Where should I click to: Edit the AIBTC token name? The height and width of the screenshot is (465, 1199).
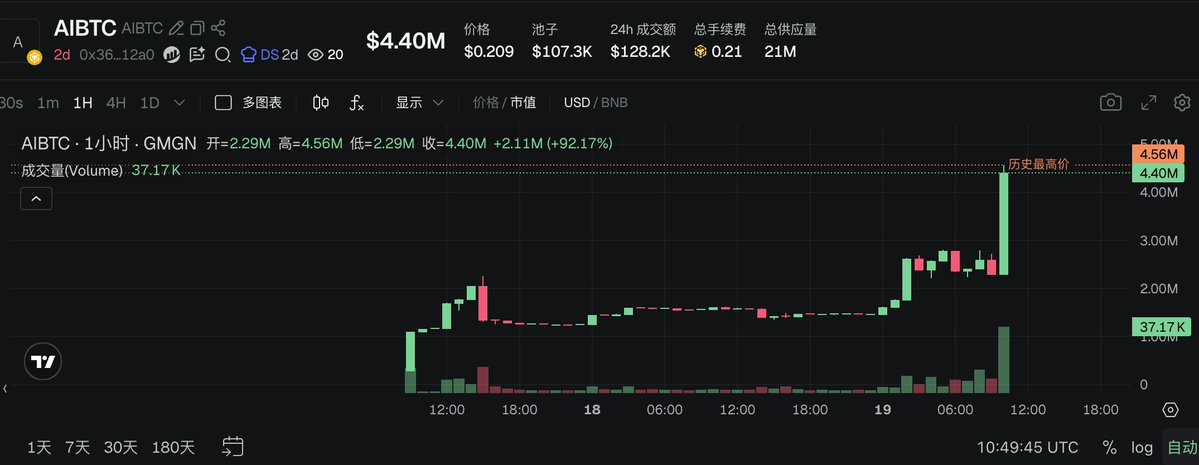pos(177,28)
